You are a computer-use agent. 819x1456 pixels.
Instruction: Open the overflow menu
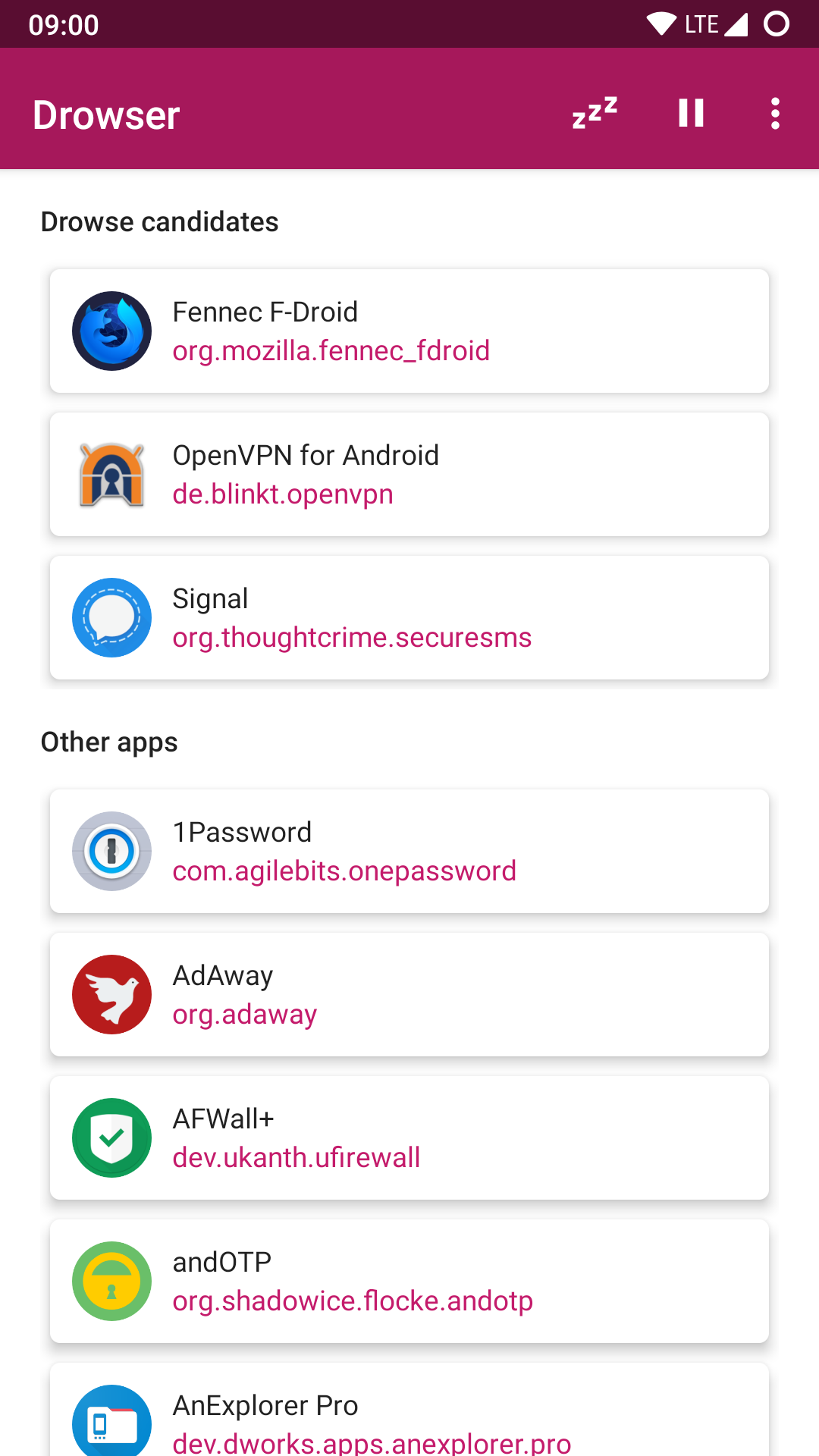click(x=774, y=113)
